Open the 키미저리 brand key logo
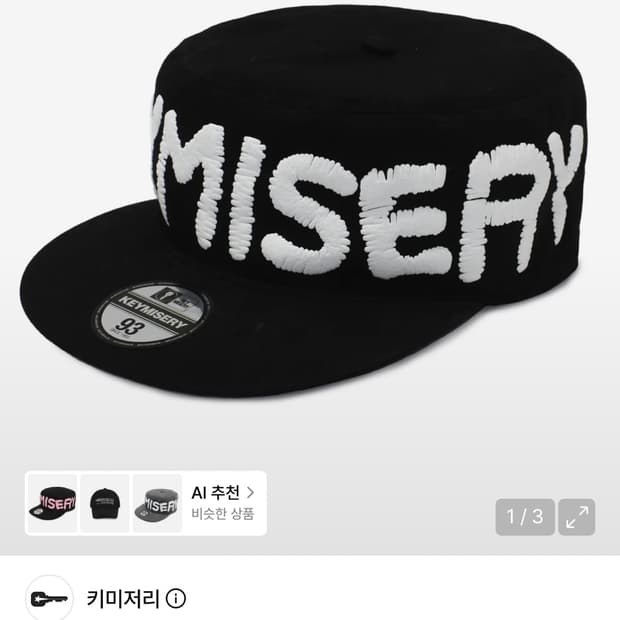The height and width of the screenshot is (620, 620). click(49, 598)
